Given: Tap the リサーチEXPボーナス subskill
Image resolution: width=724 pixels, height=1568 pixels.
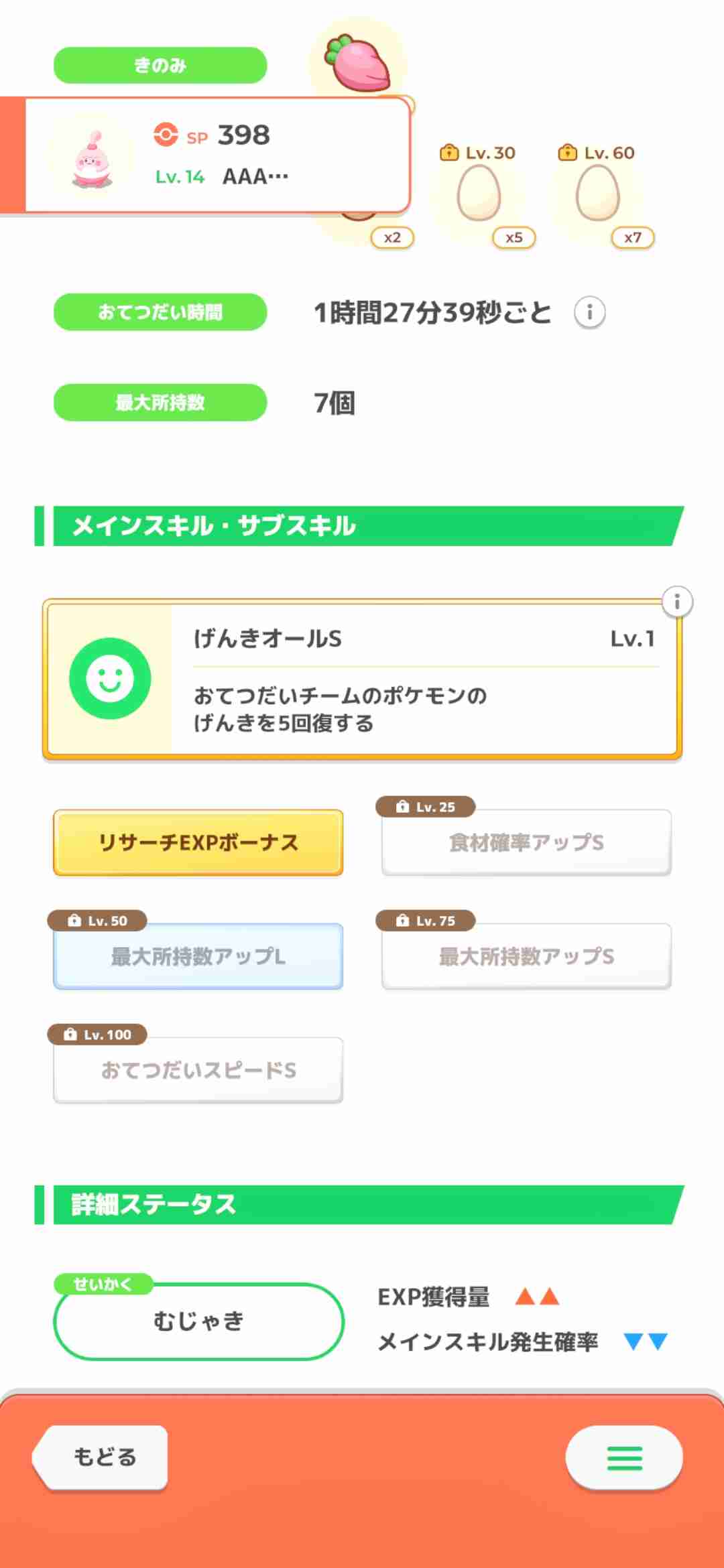Looking at the screenshot, I should pyautogui.click(x=198, y=841).
